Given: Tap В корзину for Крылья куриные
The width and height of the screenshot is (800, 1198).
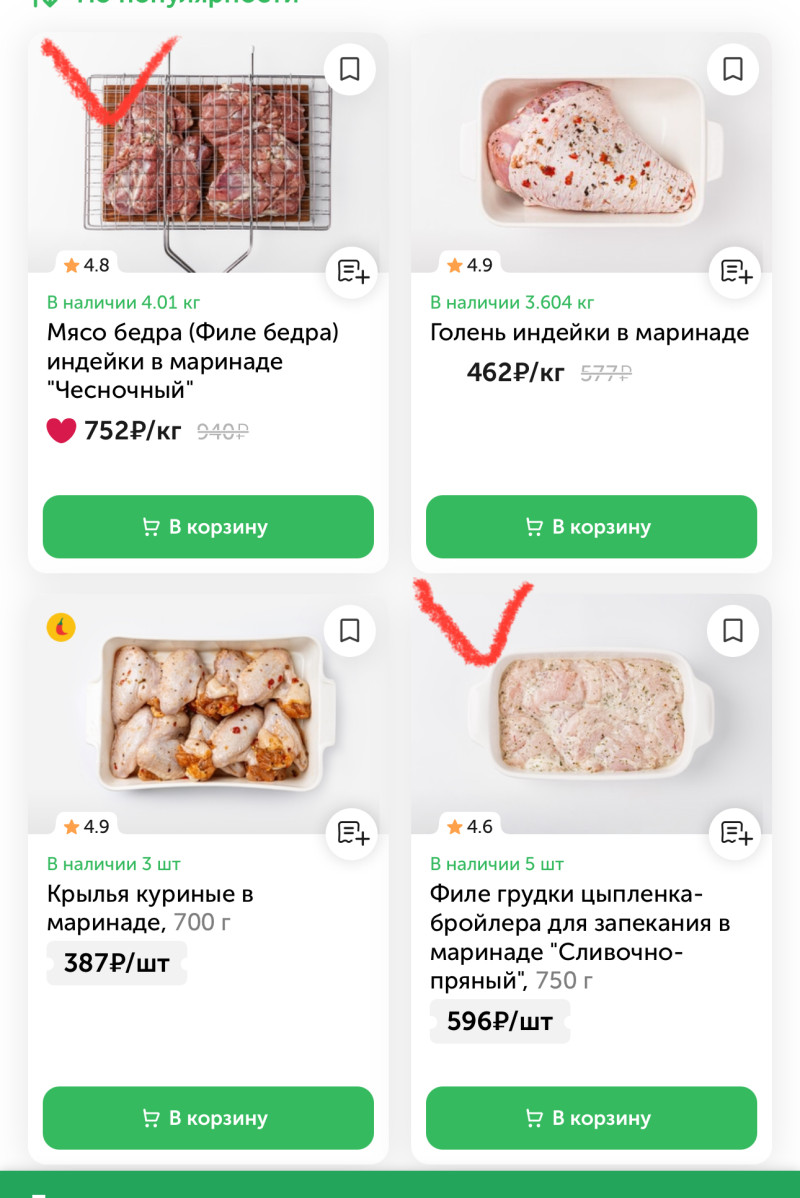Looking at the screenshot, I should (208, 1117).
